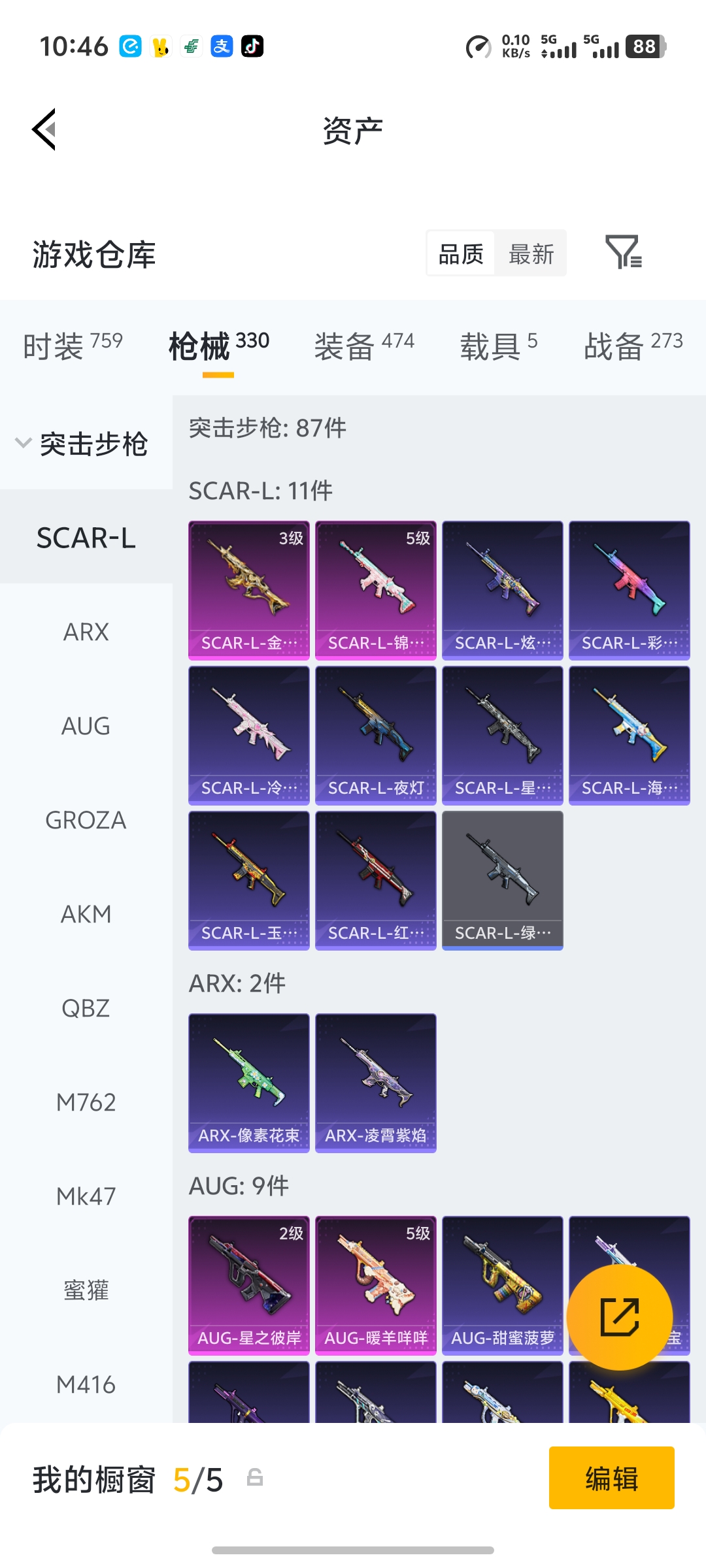Viewport: 706px width, 1568px height.
Task: Switch to the 时装 tab
Action: 73,346
